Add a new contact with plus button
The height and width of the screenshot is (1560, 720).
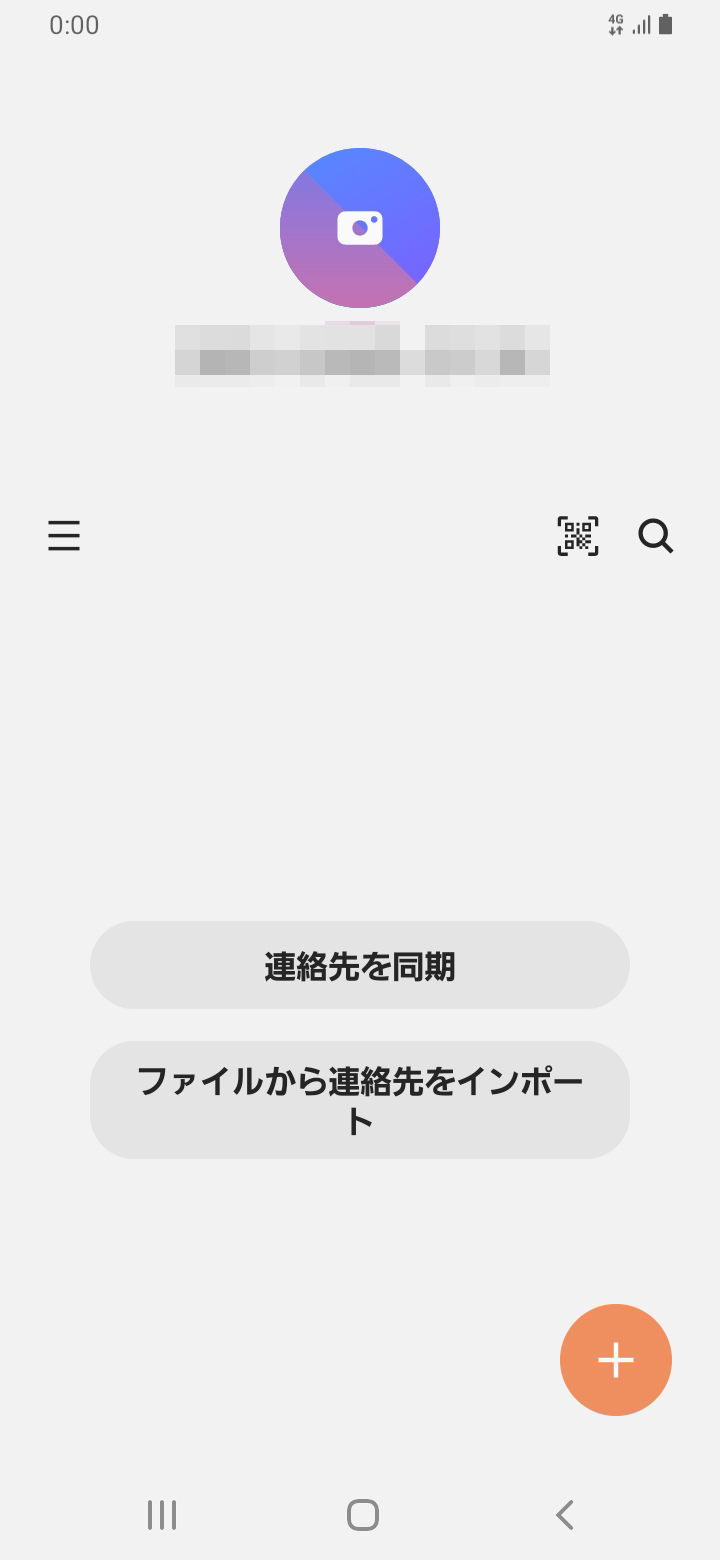click(616, 1360)
